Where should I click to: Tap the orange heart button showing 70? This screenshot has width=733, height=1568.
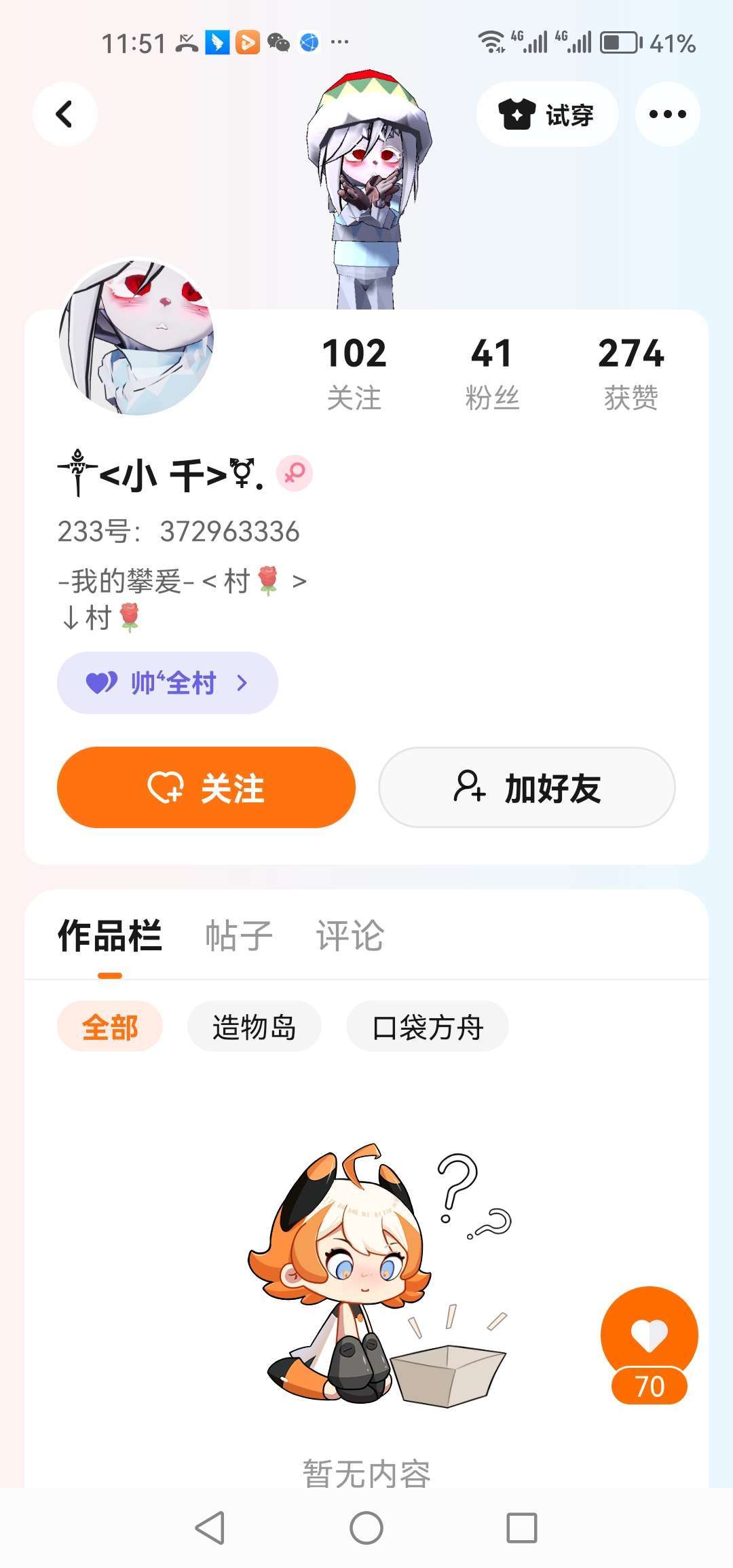point(650,1345)
